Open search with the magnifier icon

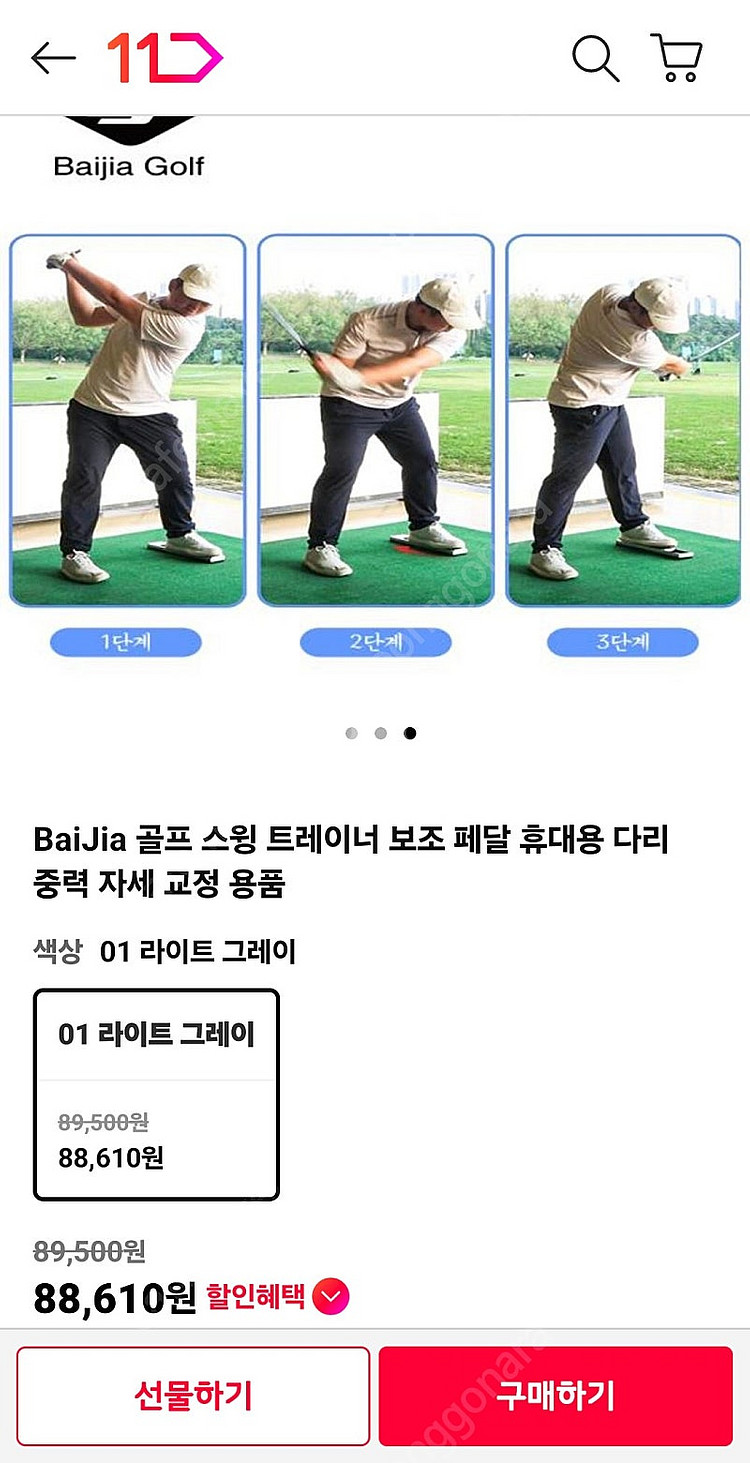595,58
